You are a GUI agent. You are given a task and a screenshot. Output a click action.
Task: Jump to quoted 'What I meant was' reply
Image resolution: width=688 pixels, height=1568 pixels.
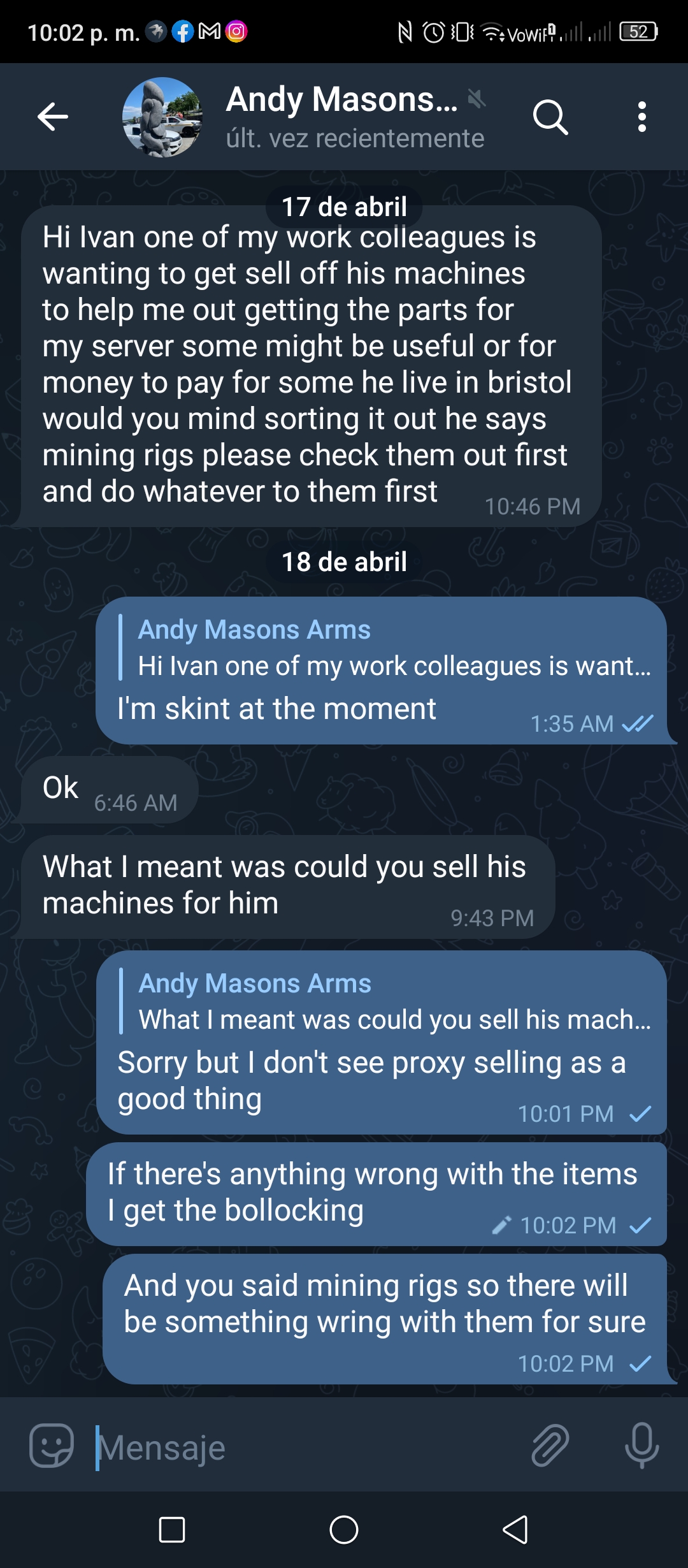[x=386, y=1001]
